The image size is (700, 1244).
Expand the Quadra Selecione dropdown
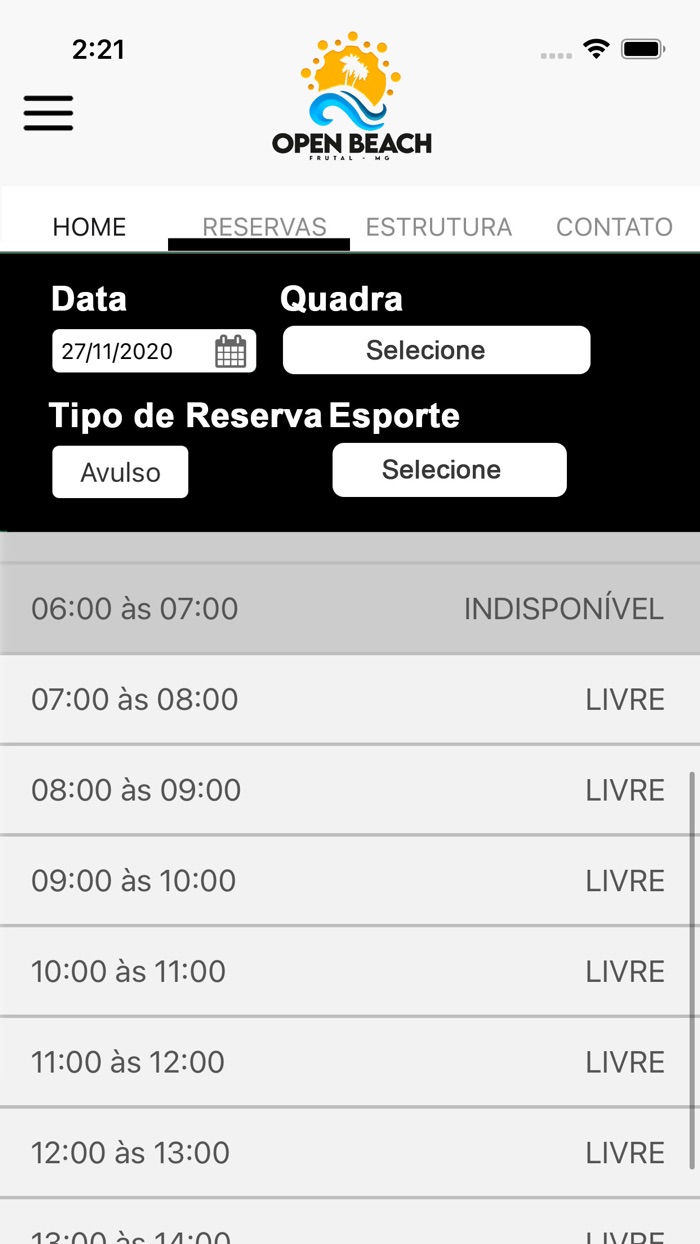pos(436,350)
